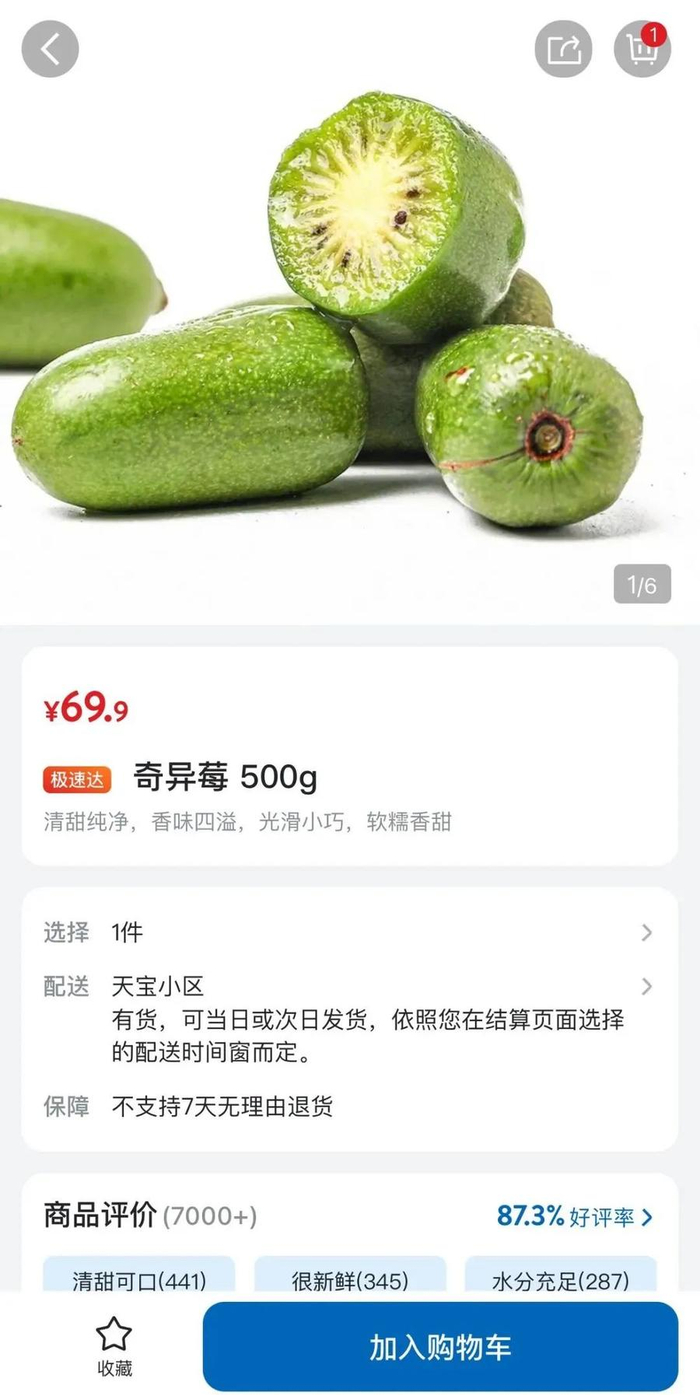Image resolution: width=700 pixels, height=1395 pixels.
Task: Go back to the previous page
Action: pos(50,49)
